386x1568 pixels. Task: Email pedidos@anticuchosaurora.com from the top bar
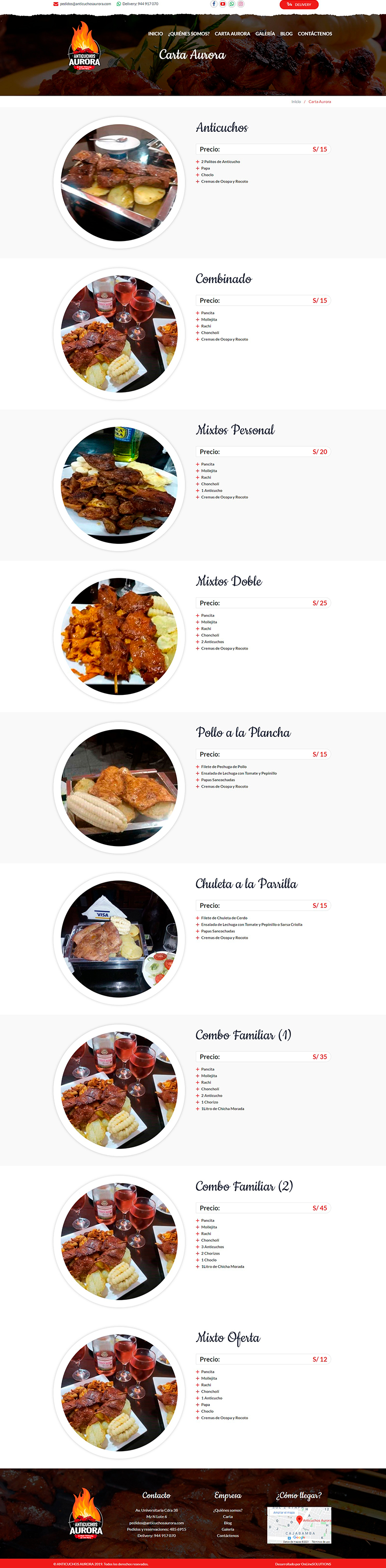(85, 4)
